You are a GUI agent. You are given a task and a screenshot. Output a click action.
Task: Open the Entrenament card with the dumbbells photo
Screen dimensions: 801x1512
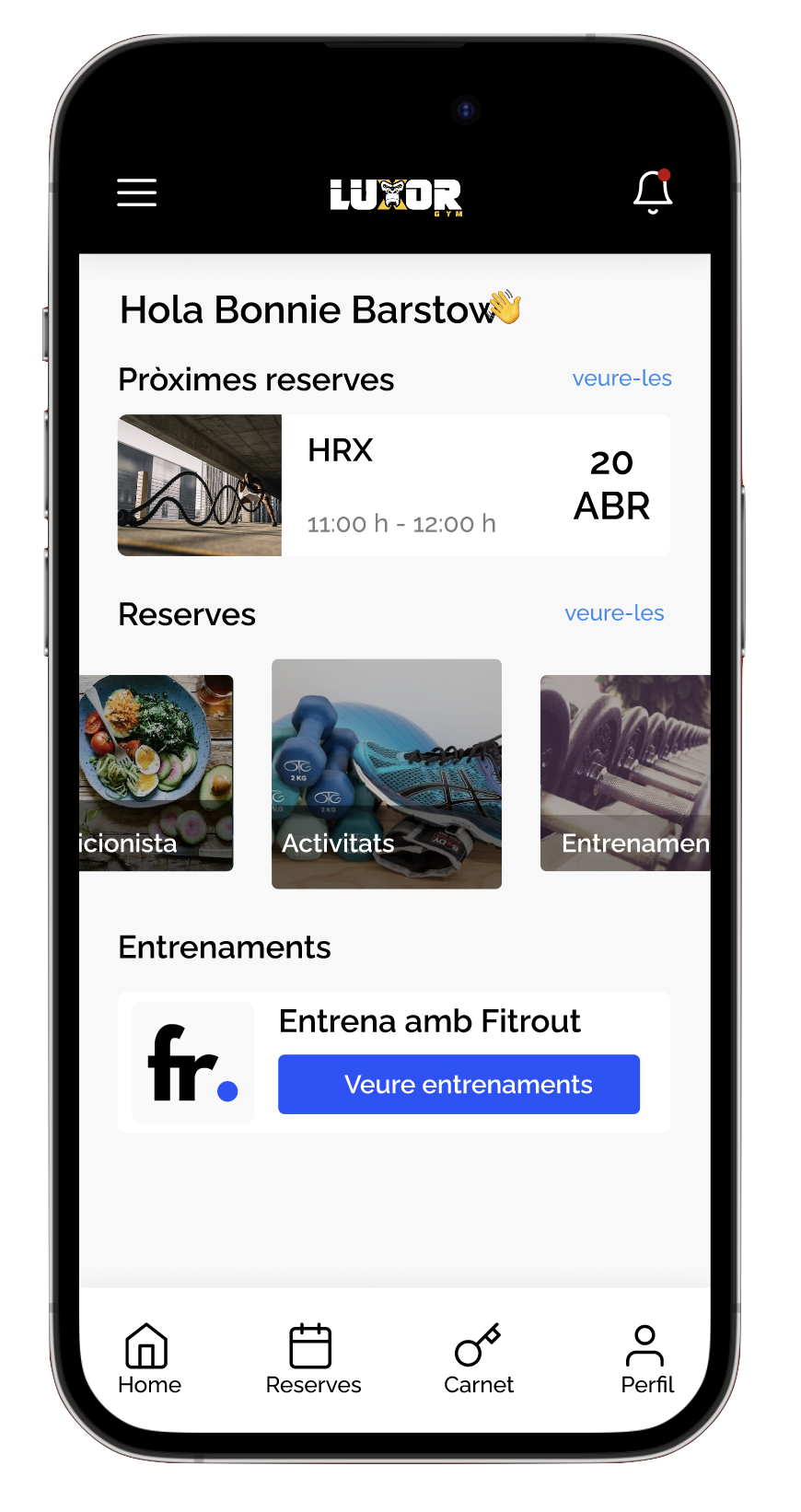pos(625,773)
